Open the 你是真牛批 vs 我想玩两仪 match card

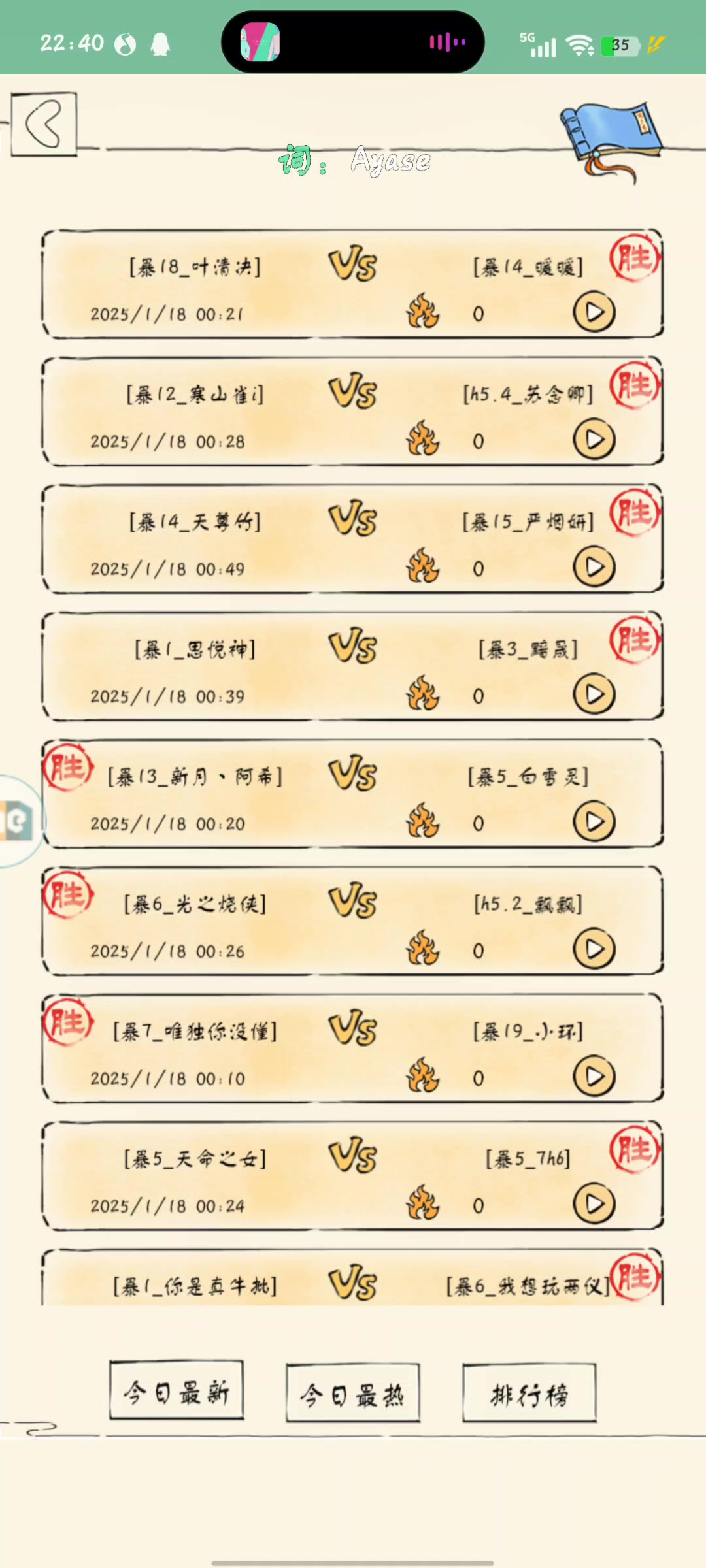click(x=353, y=1282)
